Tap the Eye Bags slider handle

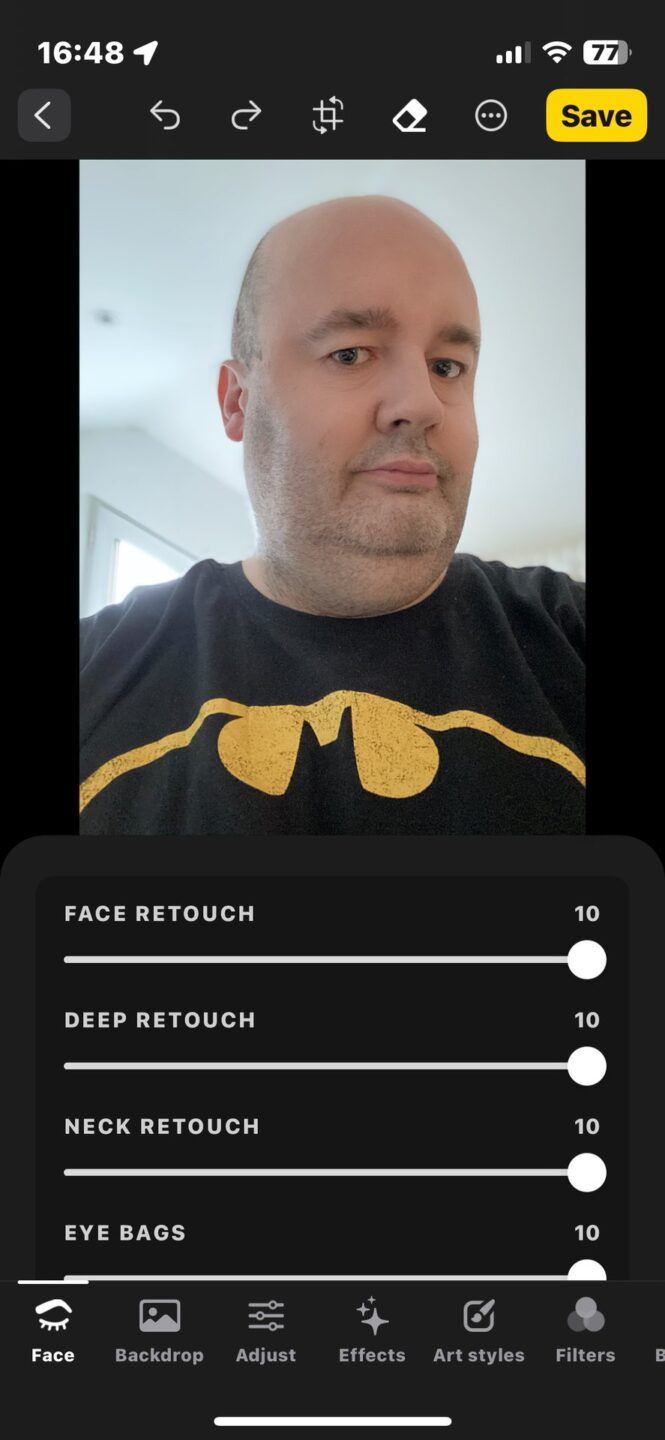coord(587,1272)
